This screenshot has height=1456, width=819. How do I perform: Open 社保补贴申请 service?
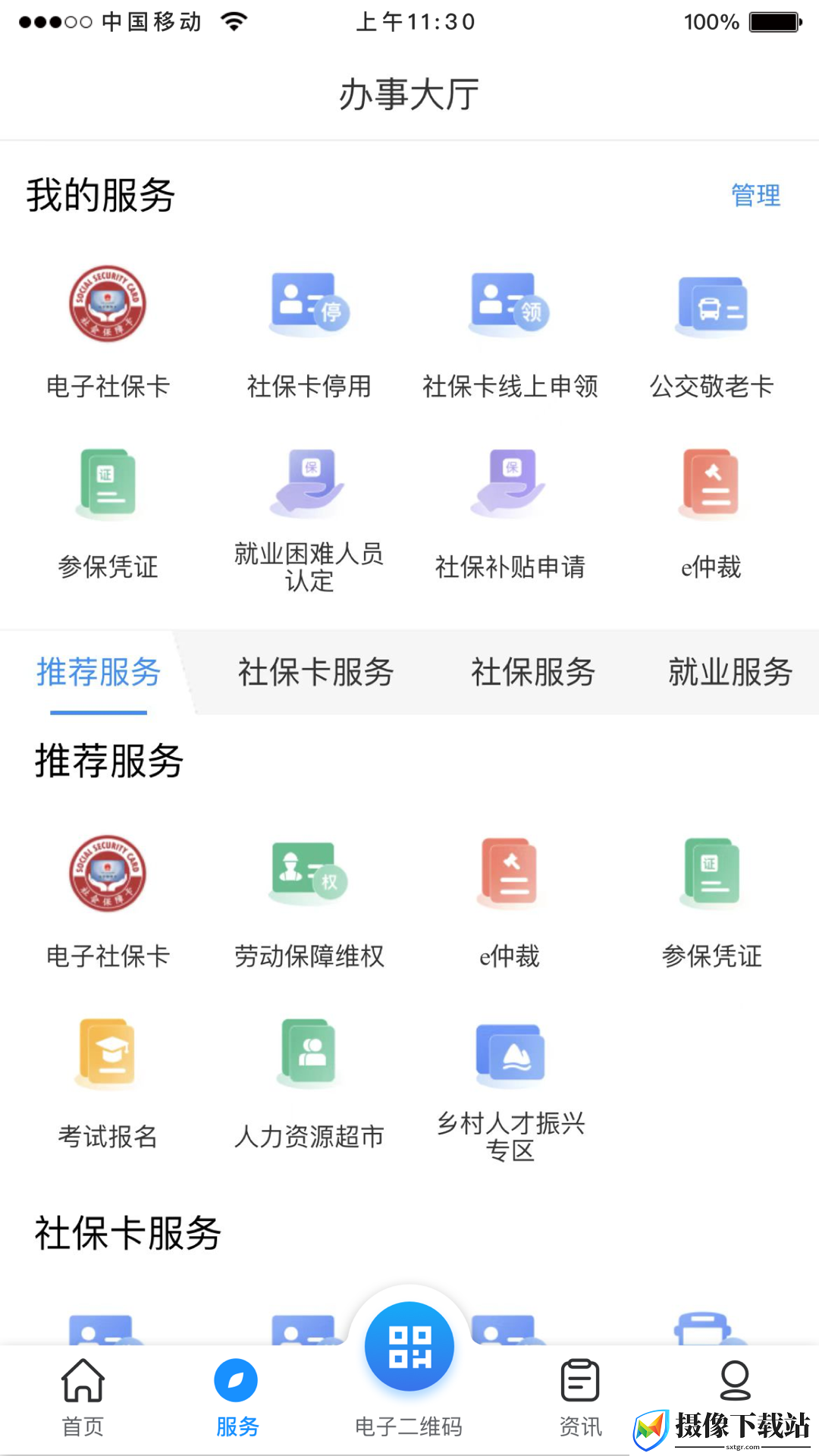click(x=510, y=516)
